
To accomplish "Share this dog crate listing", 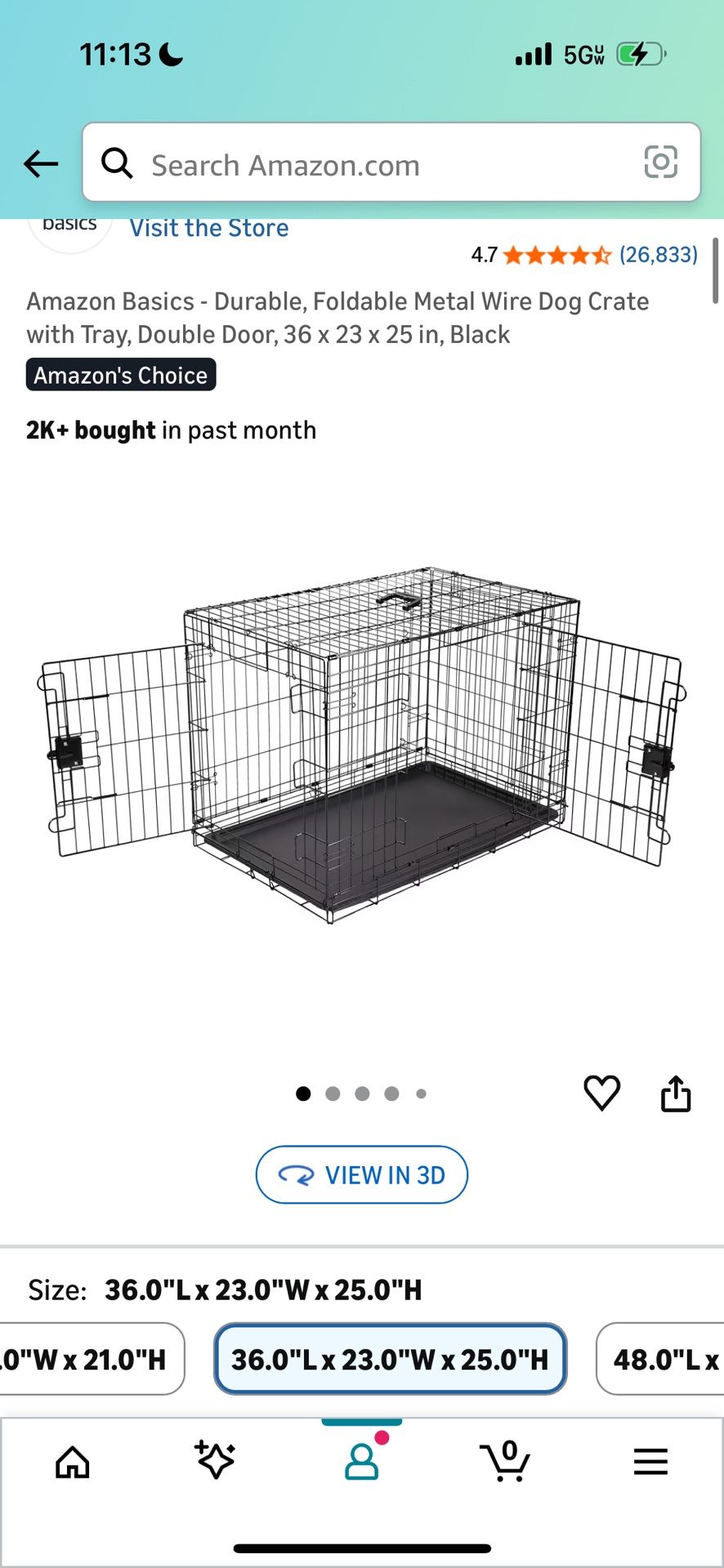I will coord(676,1093).
